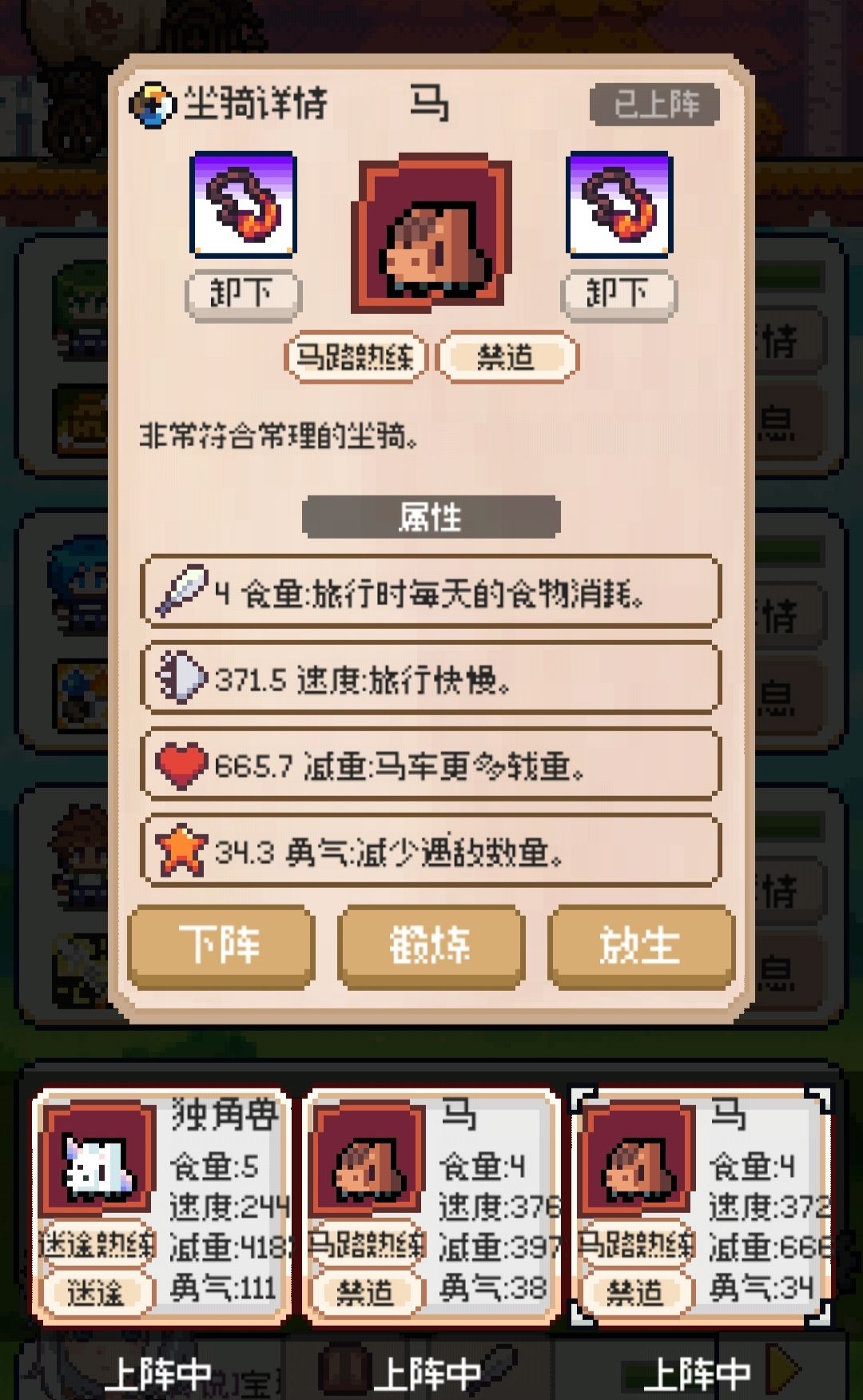Expand the 属性 attributes section header
Image resolution: width=863 pixels, height=1400 pixels.
431,518
